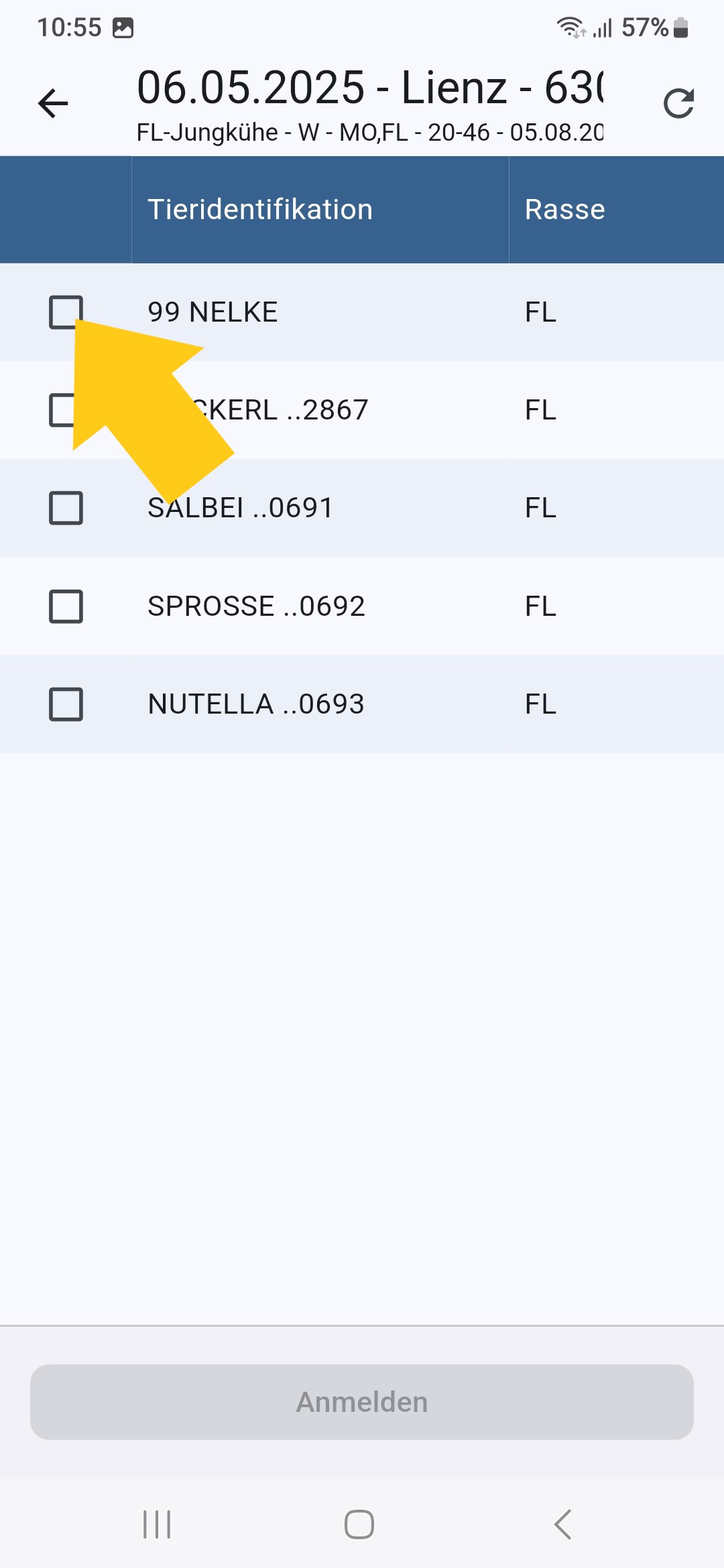Check the box for 99 NELKE
724x1568 pixels.
pos(66,312)
